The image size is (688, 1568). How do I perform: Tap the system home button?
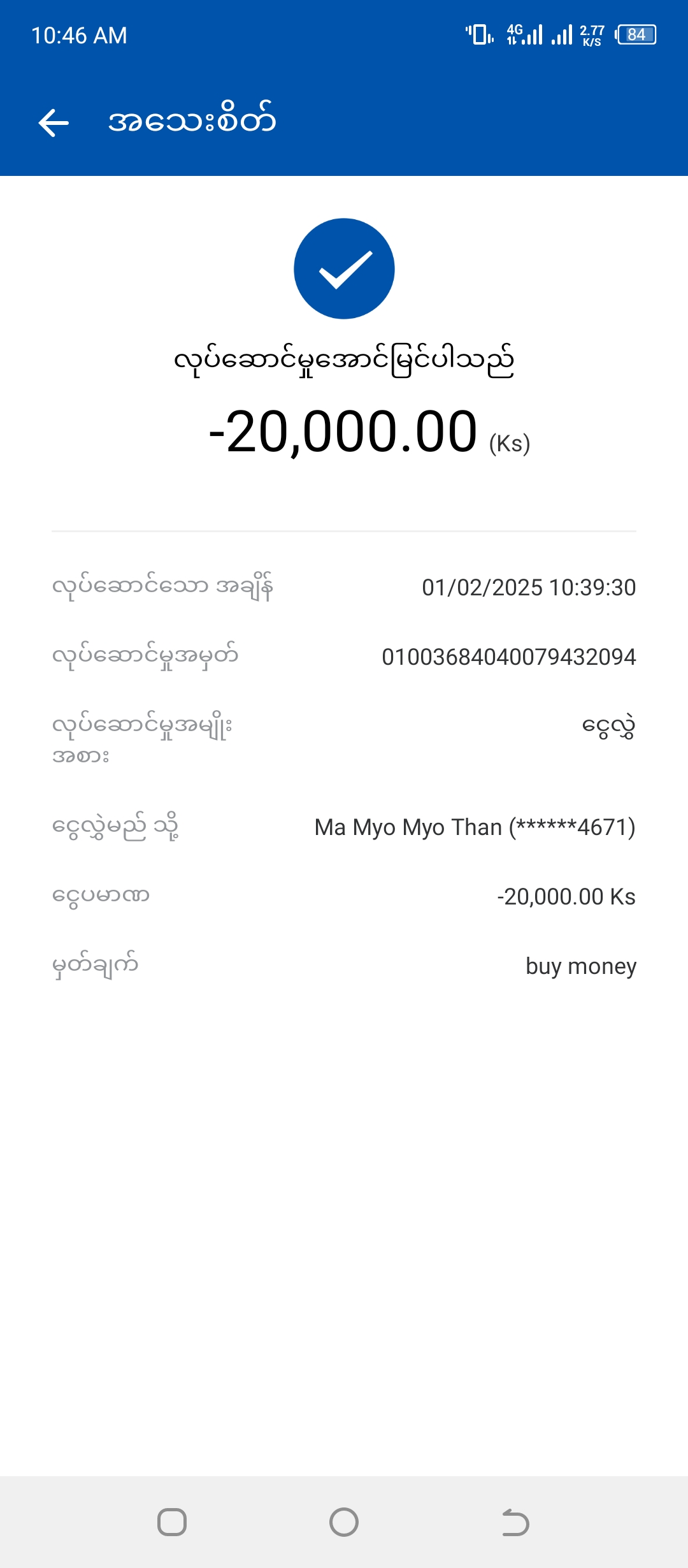[344, 1522]
